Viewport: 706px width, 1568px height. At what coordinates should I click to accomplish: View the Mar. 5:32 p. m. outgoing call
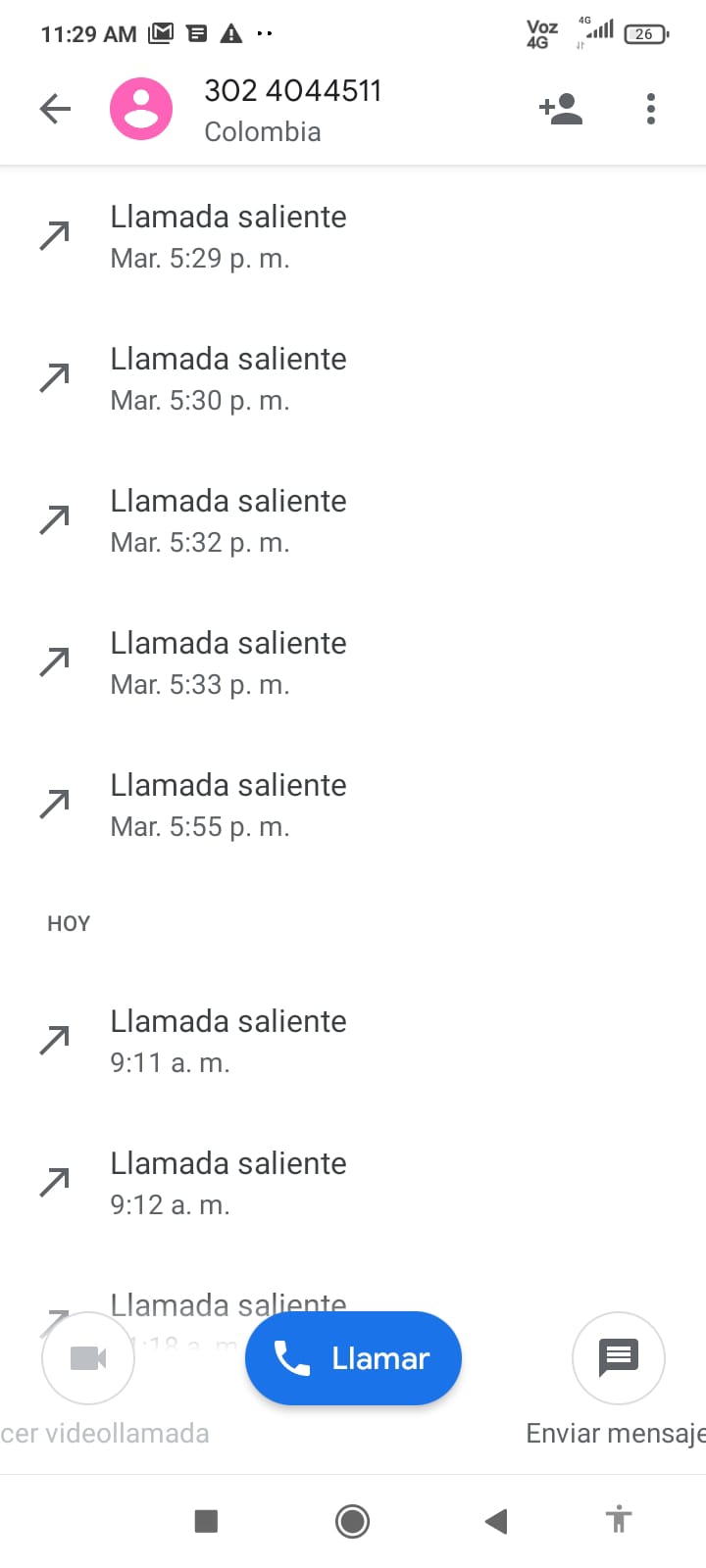pyautogui.click(x=227, y=520)
